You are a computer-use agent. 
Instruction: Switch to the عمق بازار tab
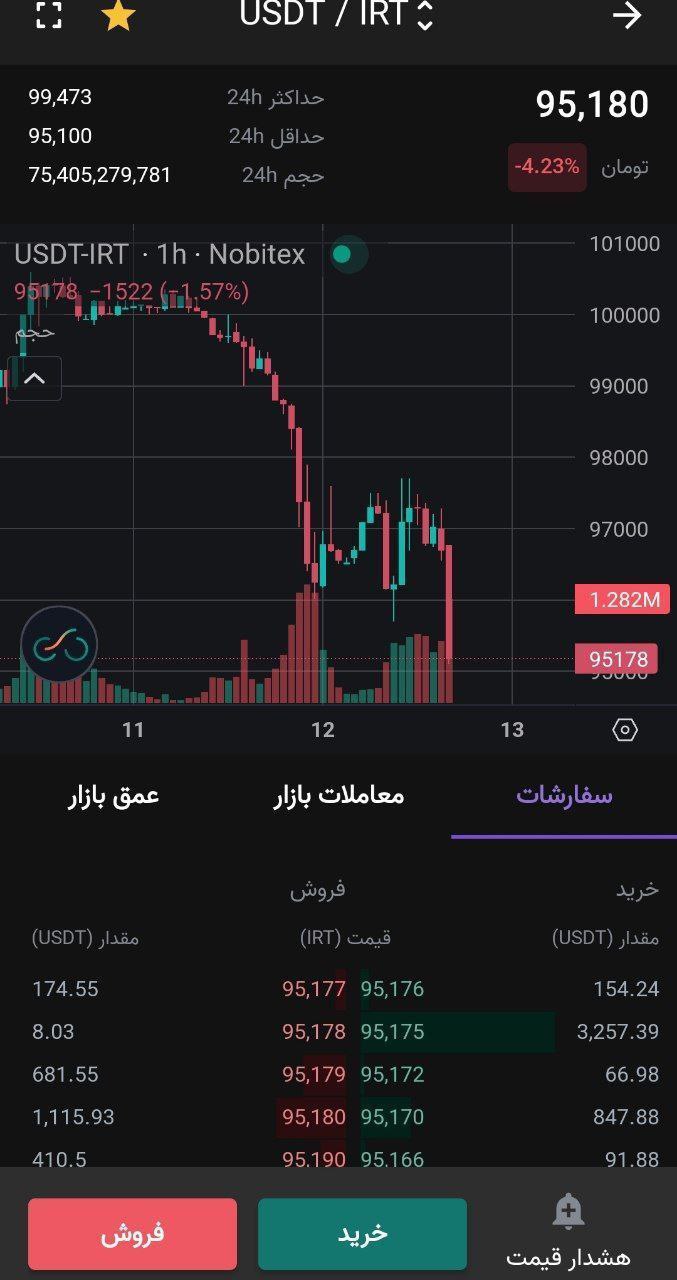pyautogui.click(x=113, y=796)
